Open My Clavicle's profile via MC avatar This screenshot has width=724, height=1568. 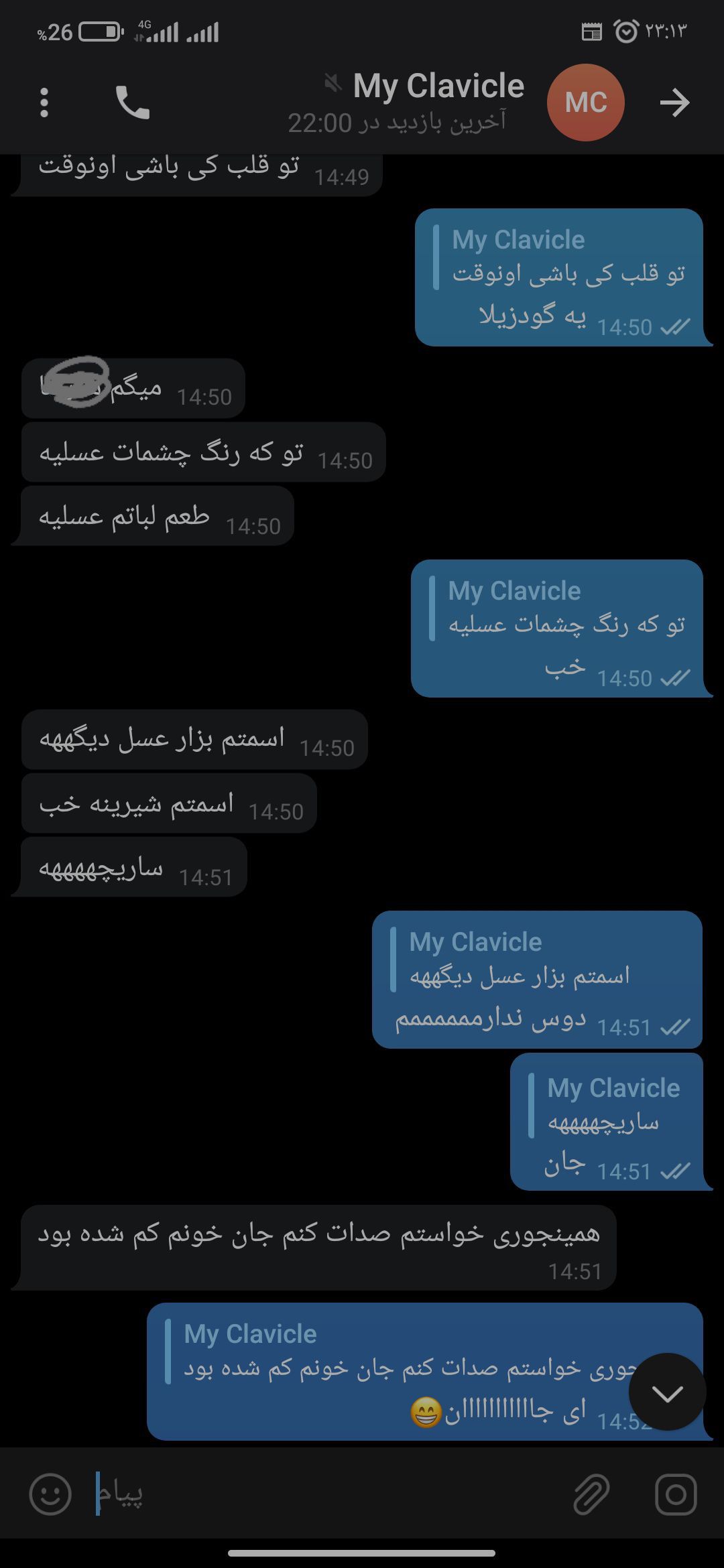585,103
